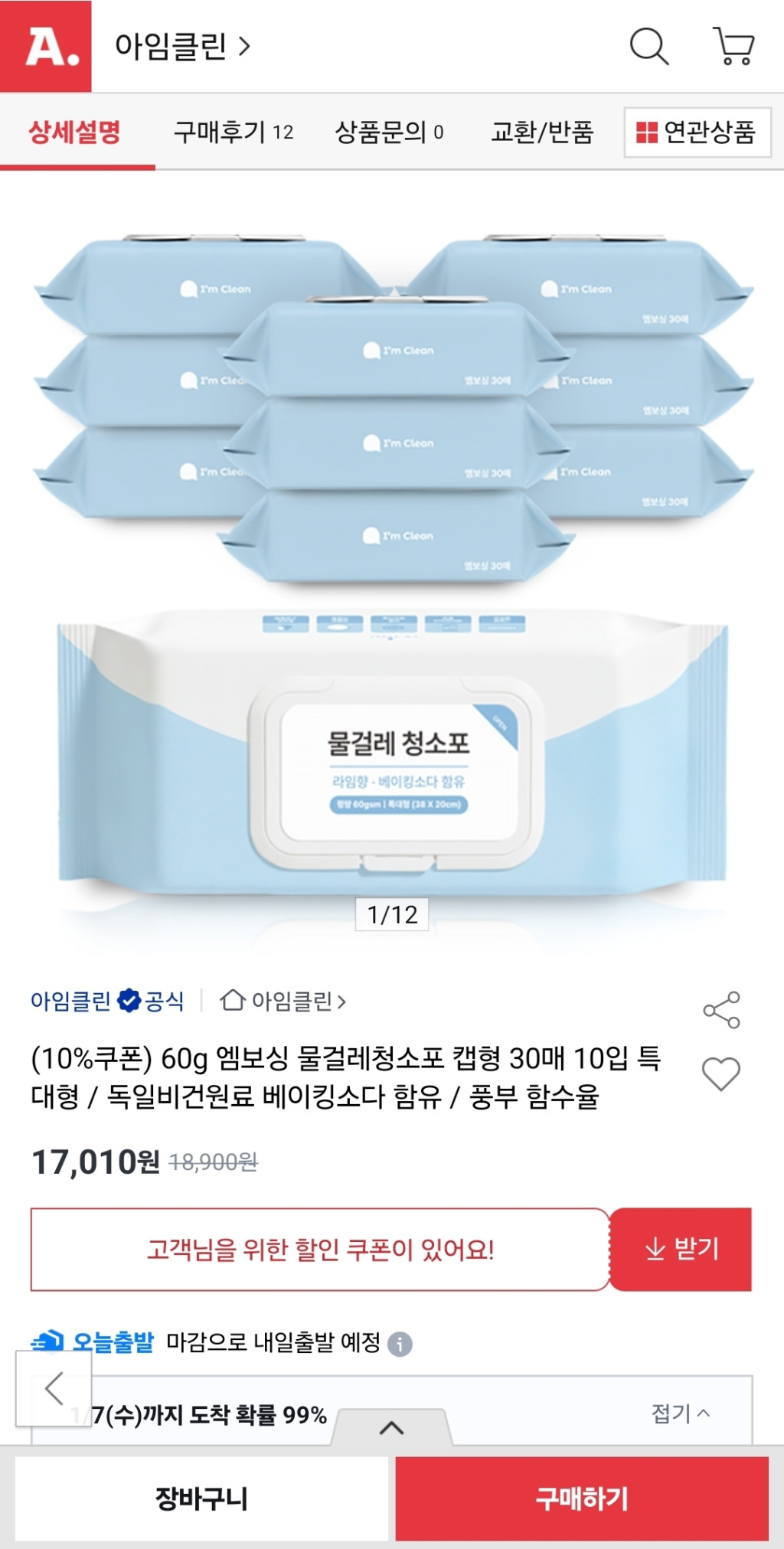Expand the bottom purchase panel handle

[x=391, y=1427]
